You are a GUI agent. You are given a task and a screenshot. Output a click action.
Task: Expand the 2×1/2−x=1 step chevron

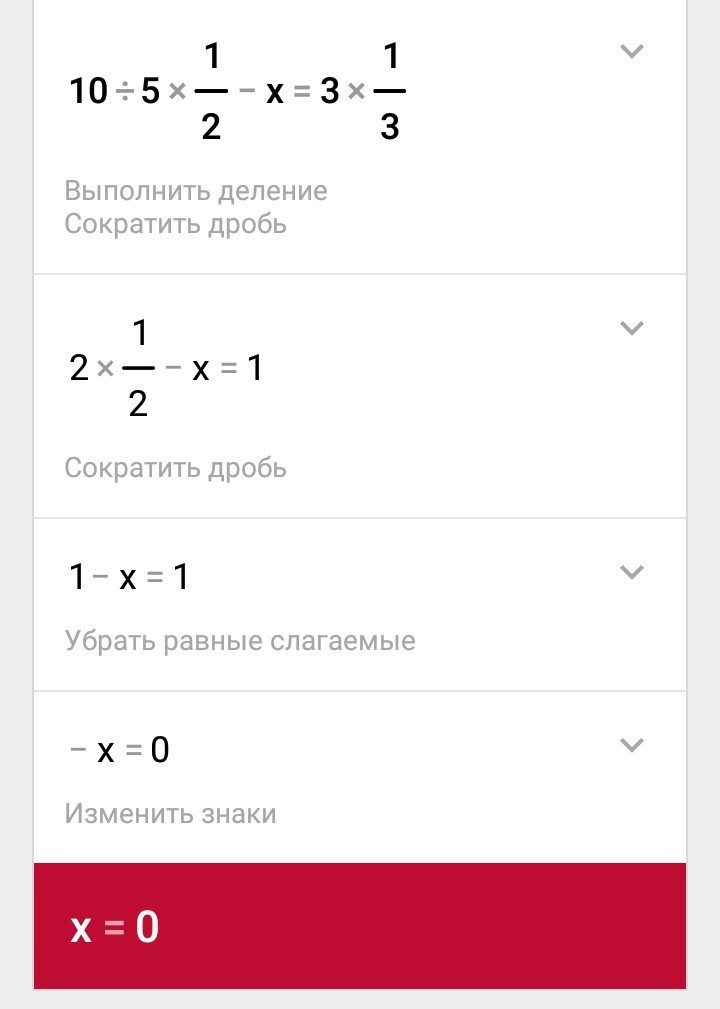(x=631, y=328)
